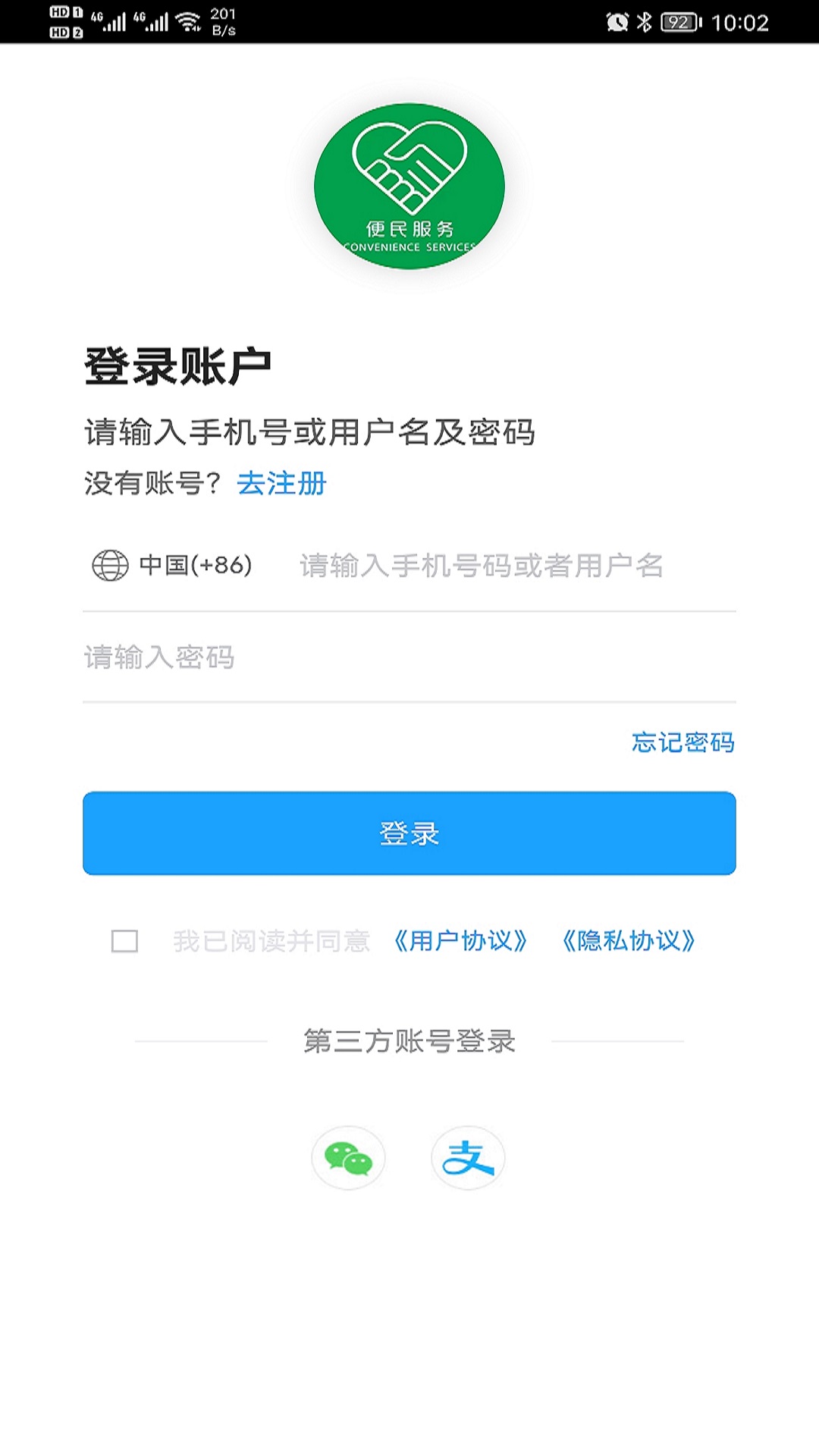Tap the 去注册 register link
The width and height of the screenshot is (819, 1456).
(281, 483)
